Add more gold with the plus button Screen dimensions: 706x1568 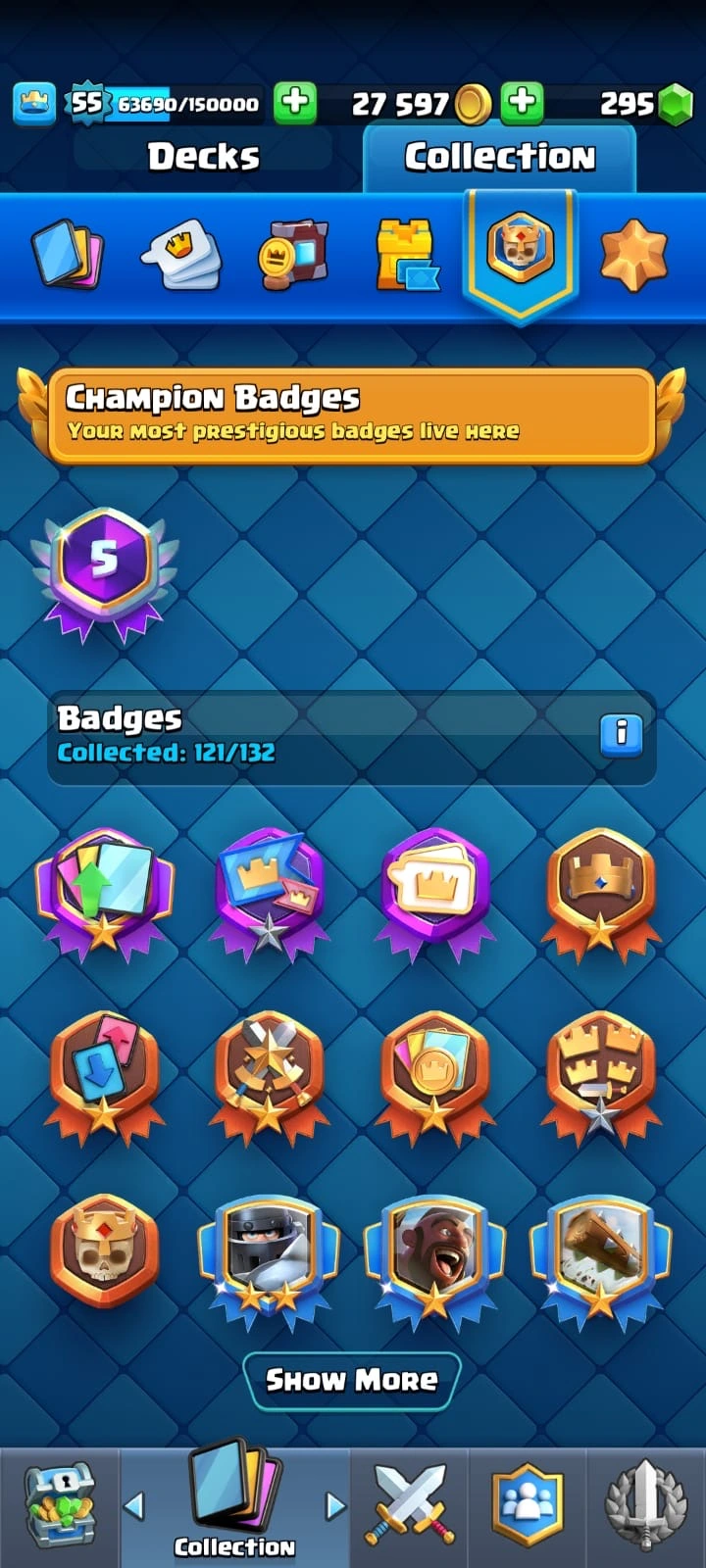coord(523,102)
